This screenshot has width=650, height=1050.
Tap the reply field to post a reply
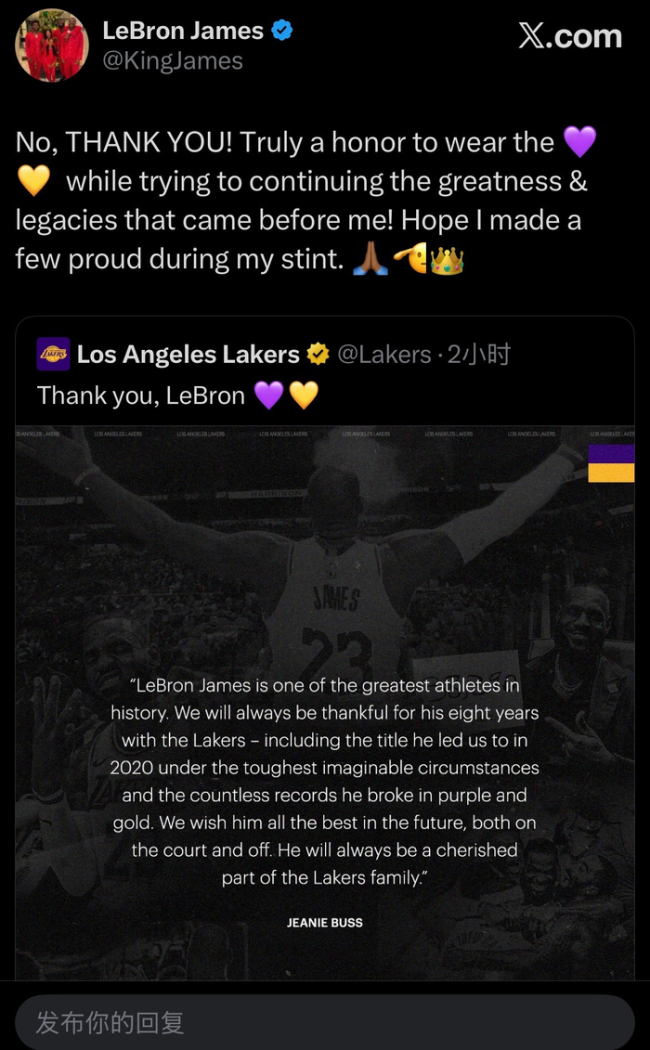click(325, 1022)
